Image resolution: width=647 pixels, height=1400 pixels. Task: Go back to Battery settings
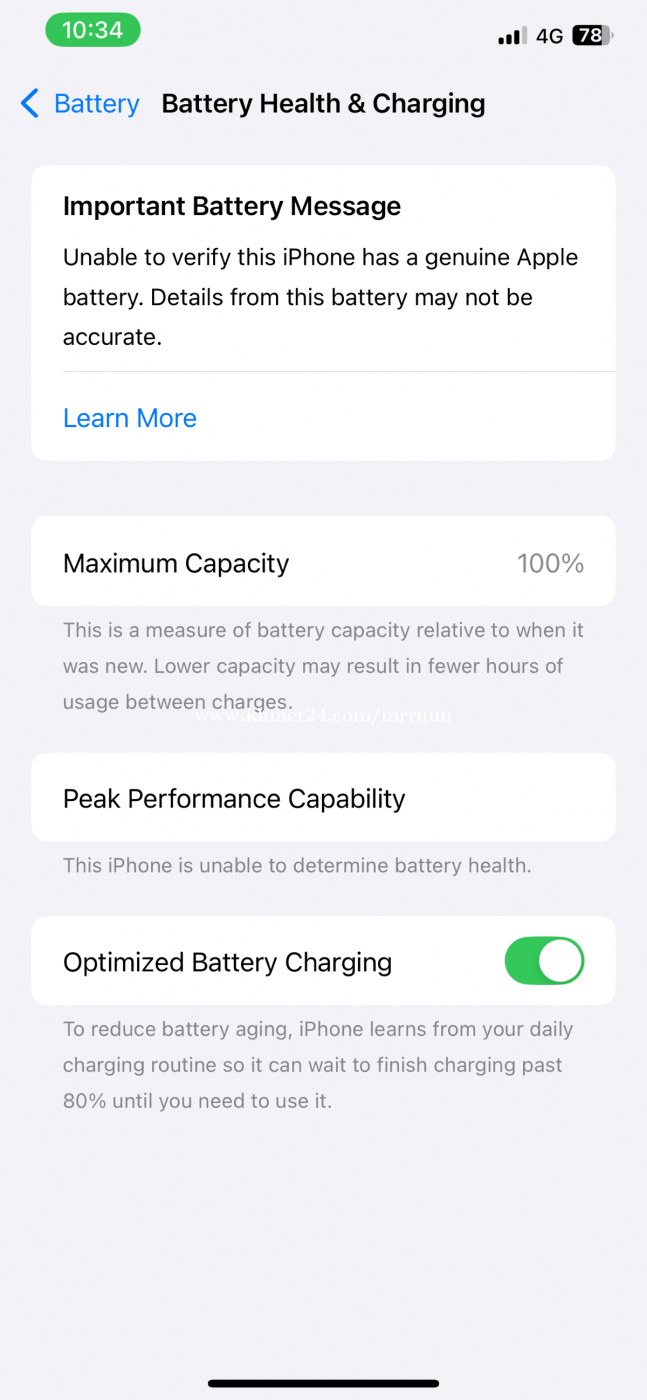tap(80, 103)
